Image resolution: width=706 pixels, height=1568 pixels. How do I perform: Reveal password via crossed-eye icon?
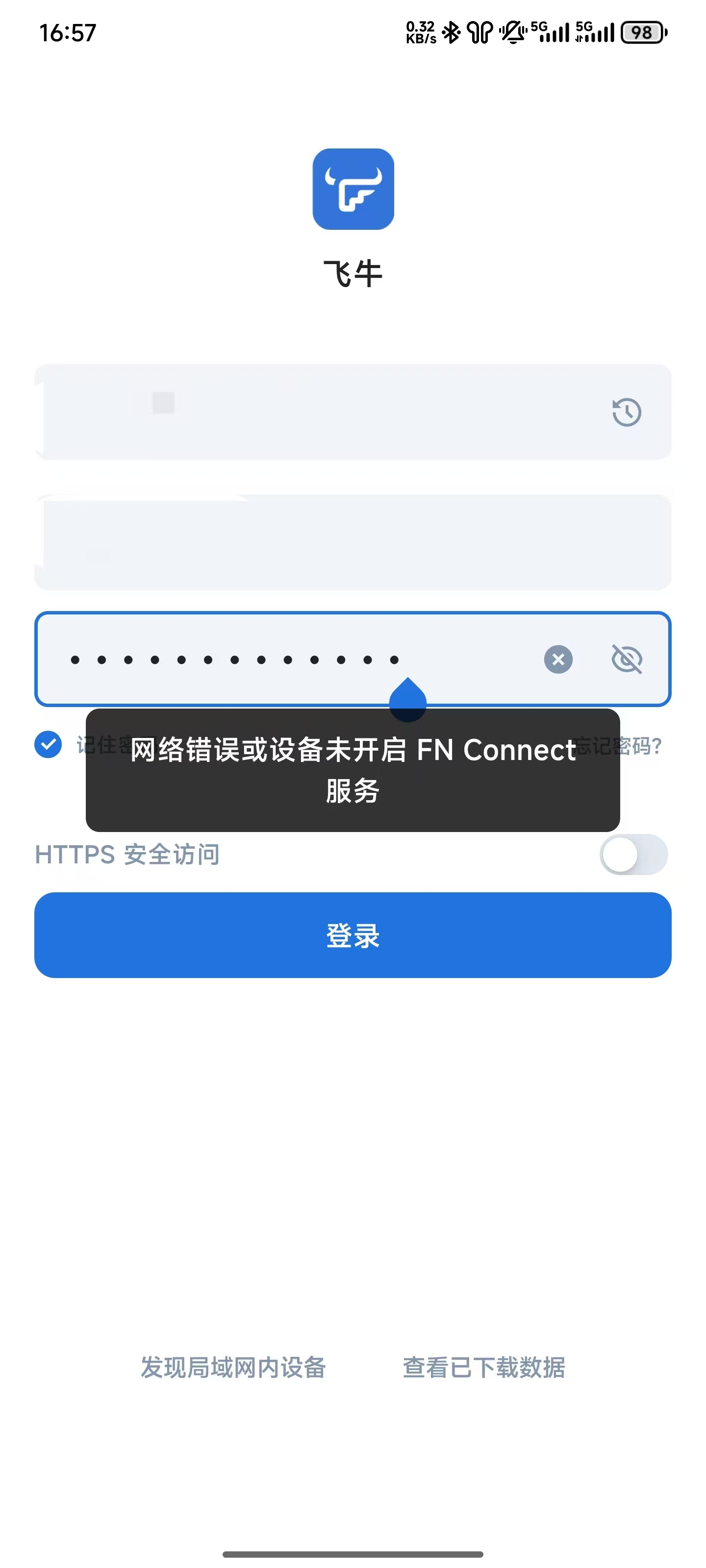[x=627, y=659]
